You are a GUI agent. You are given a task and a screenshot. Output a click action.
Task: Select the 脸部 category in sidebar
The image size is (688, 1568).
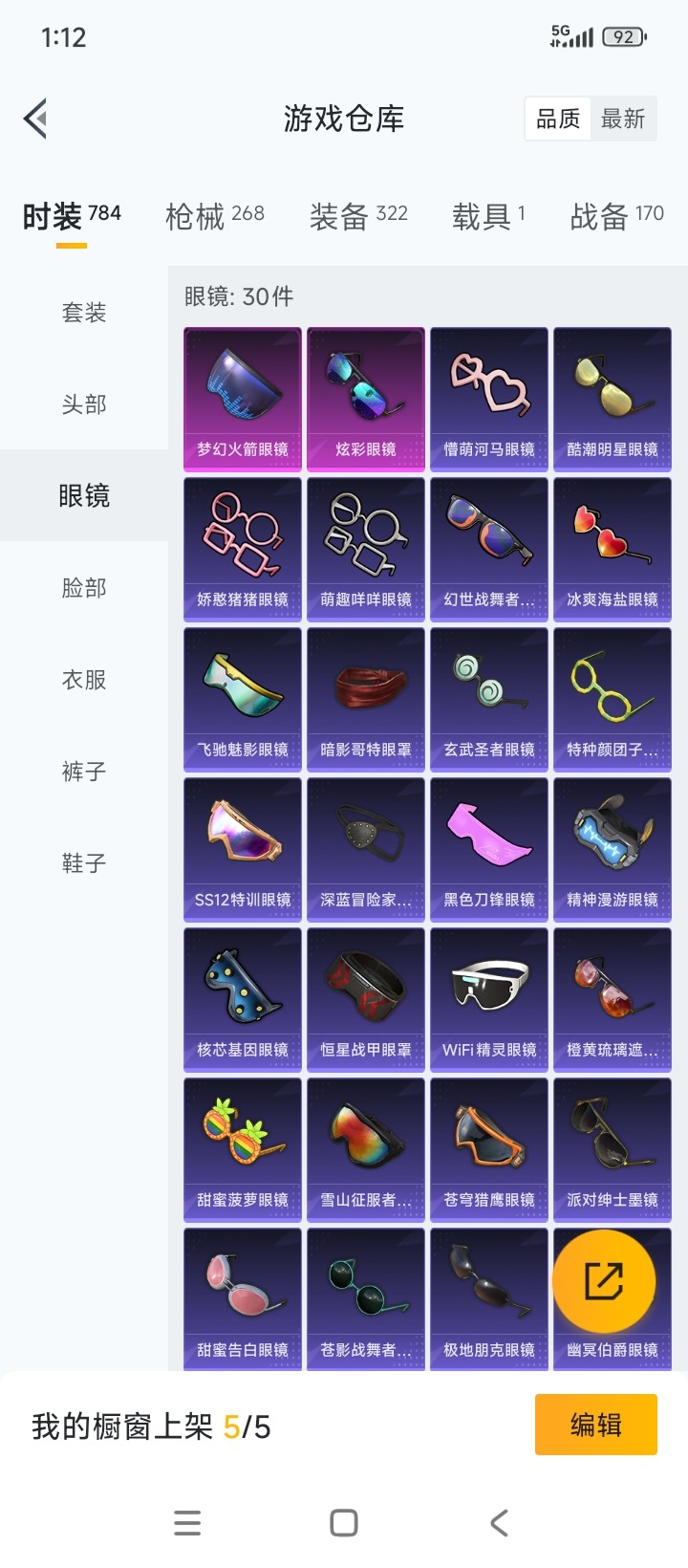pyautogui.click(x=83, y=588)
